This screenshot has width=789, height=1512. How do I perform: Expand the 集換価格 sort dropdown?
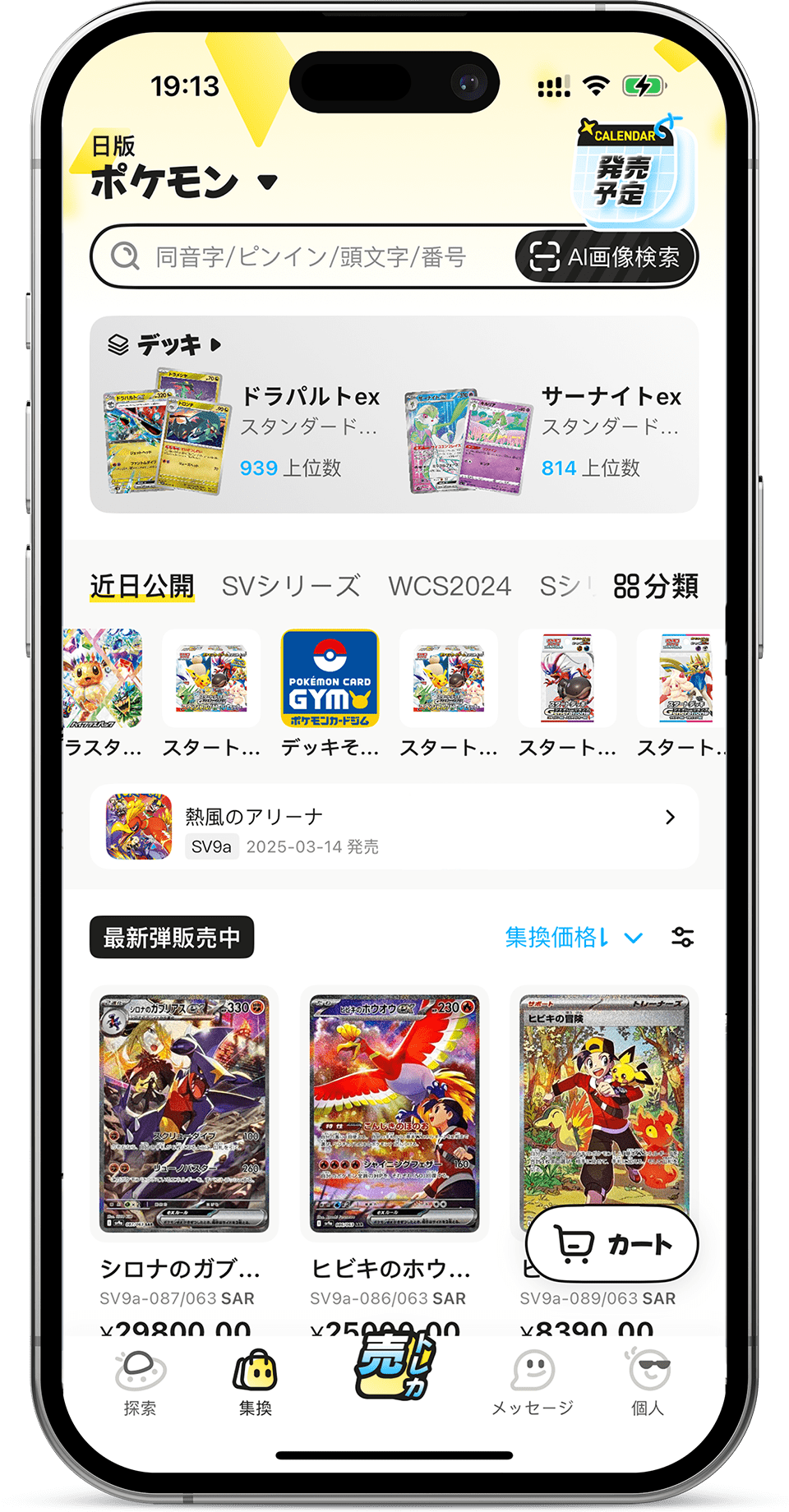click(x=573, y=938)
